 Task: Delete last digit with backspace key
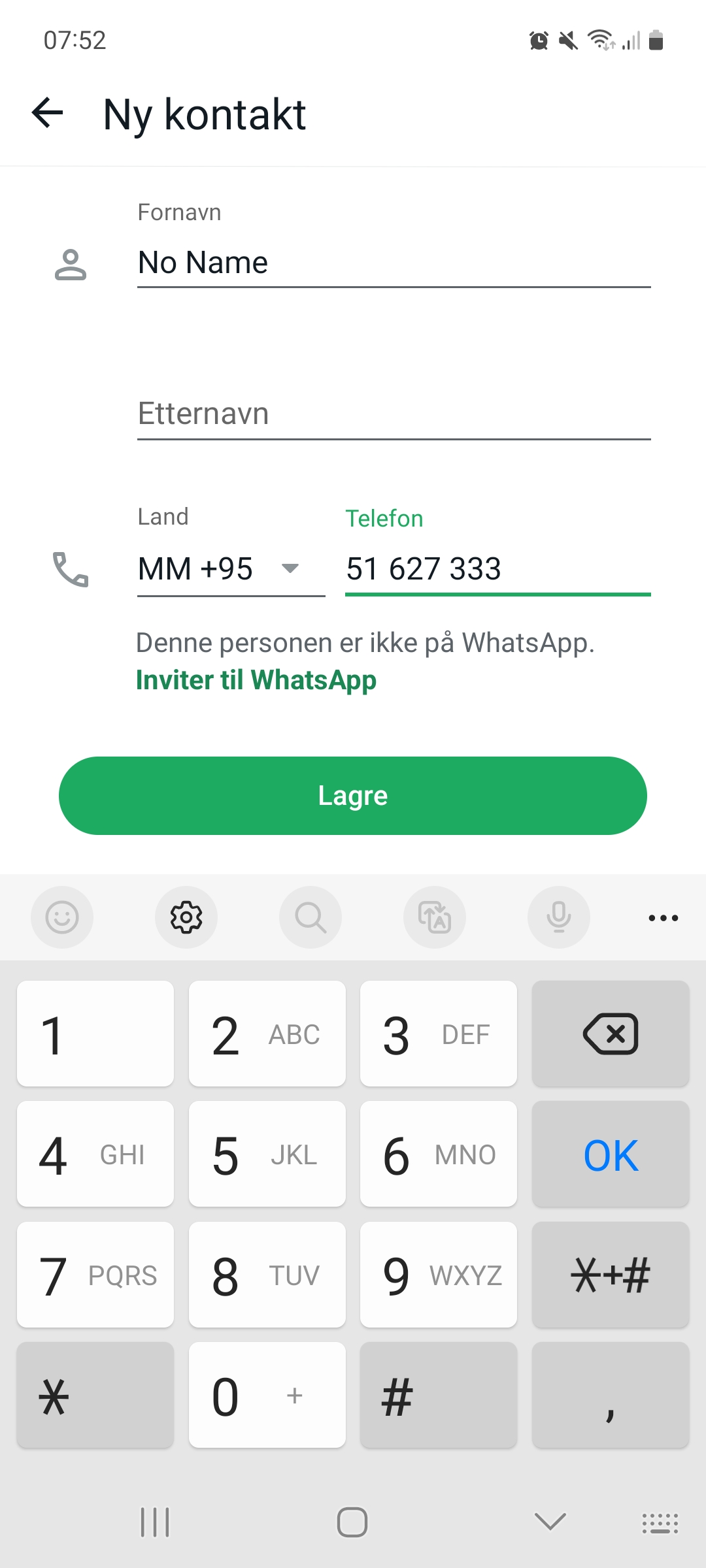[x=611, y=1034]
